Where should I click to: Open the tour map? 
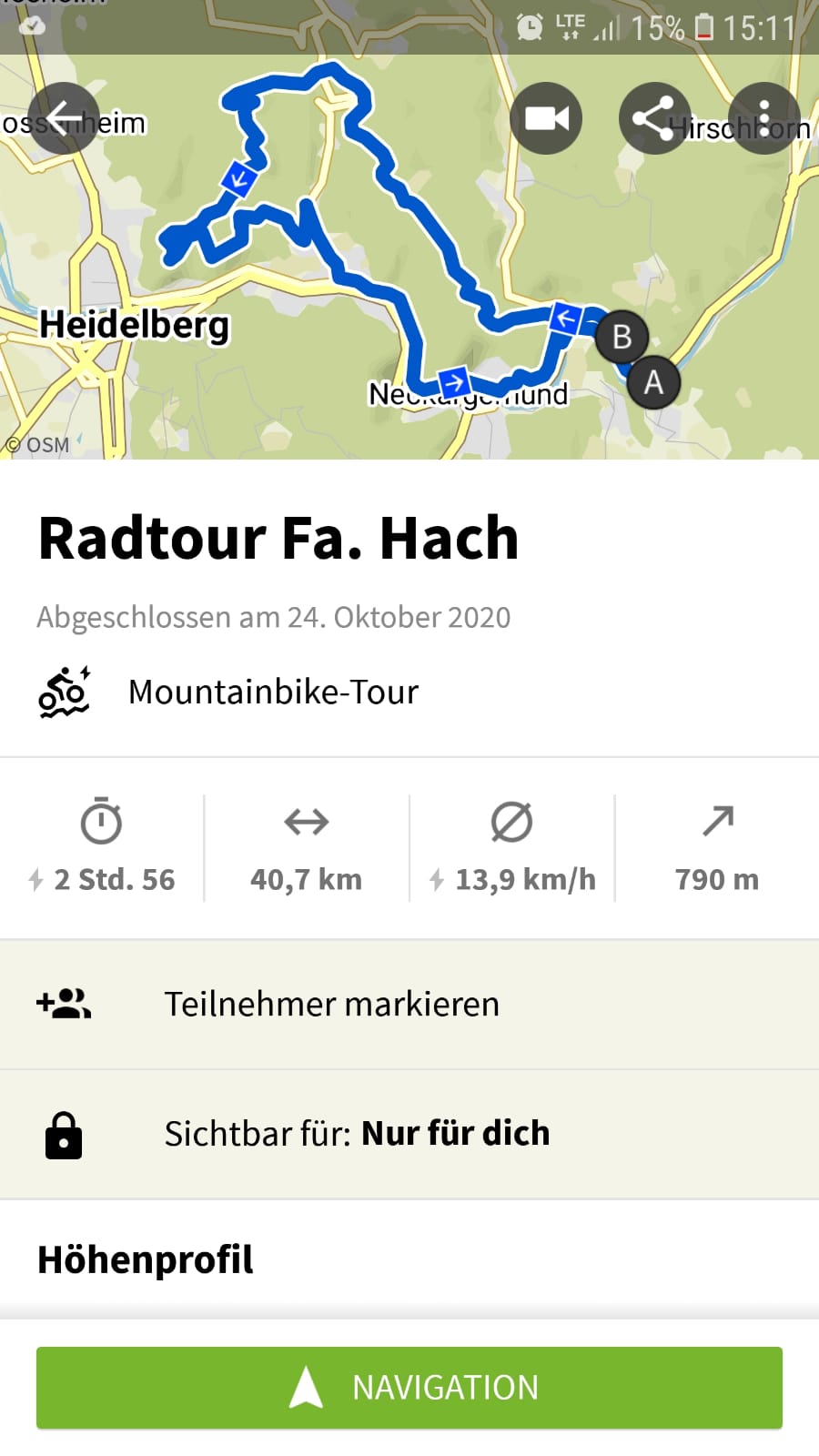[x=409, y=273]
